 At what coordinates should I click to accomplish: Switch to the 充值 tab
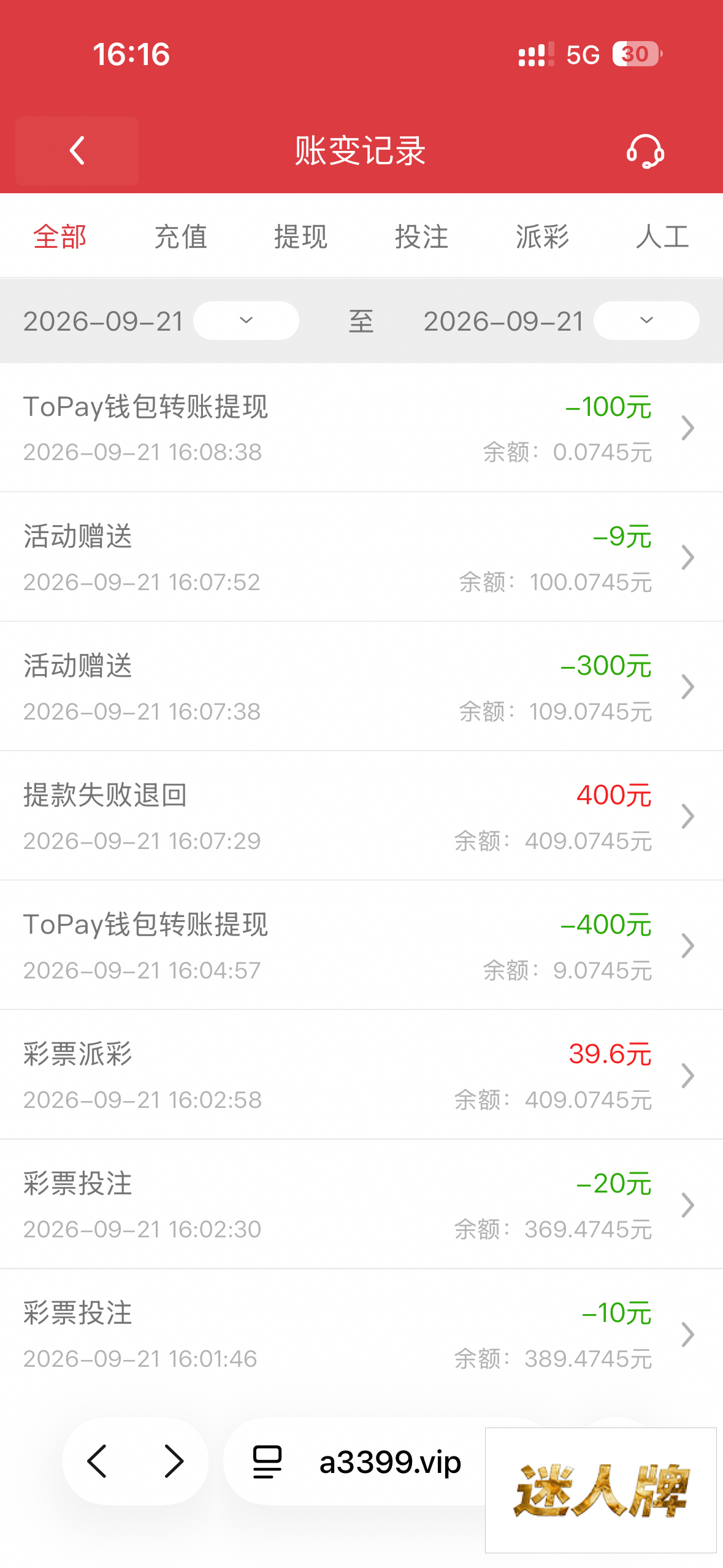(x=181, y=237)
